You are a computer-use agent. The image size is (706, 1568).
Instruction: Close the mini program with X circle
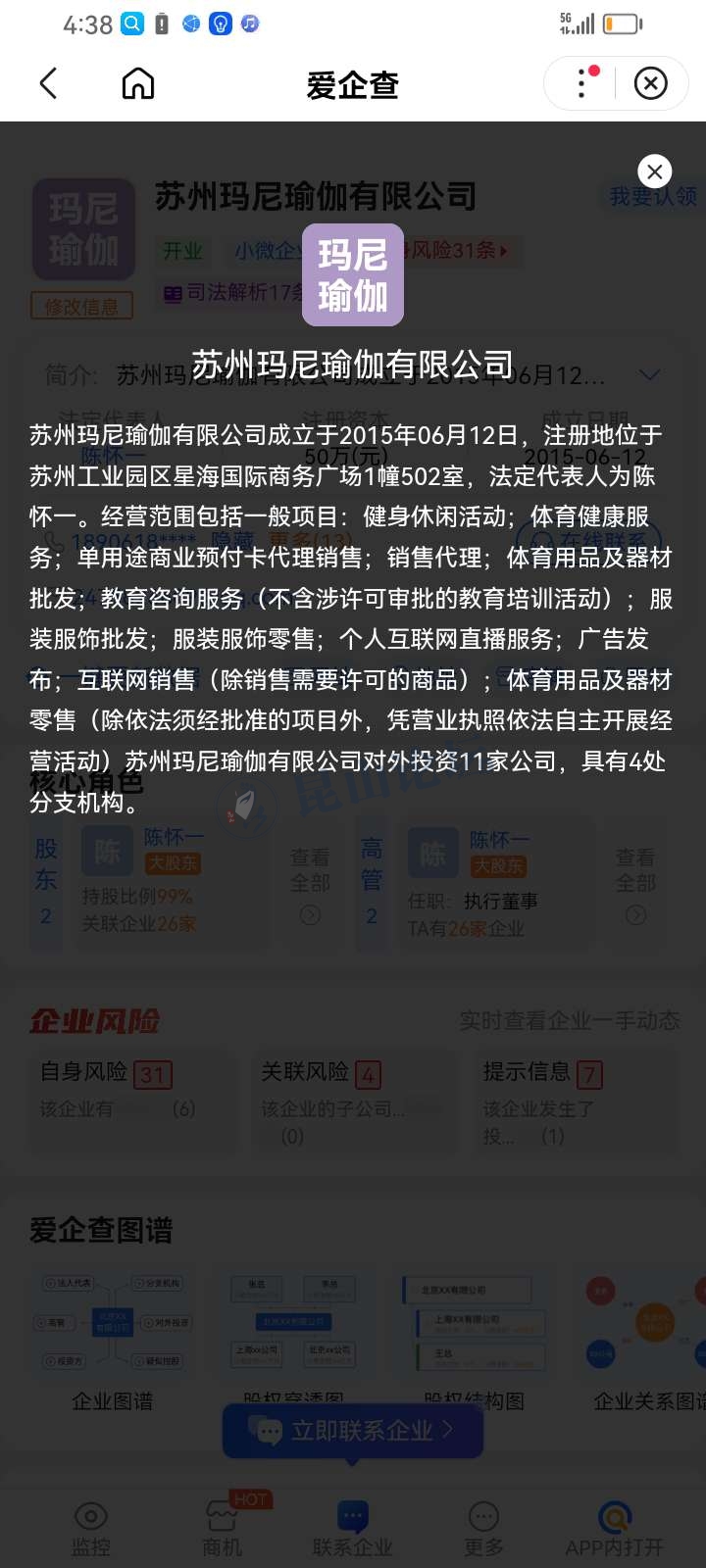point(651,84)
